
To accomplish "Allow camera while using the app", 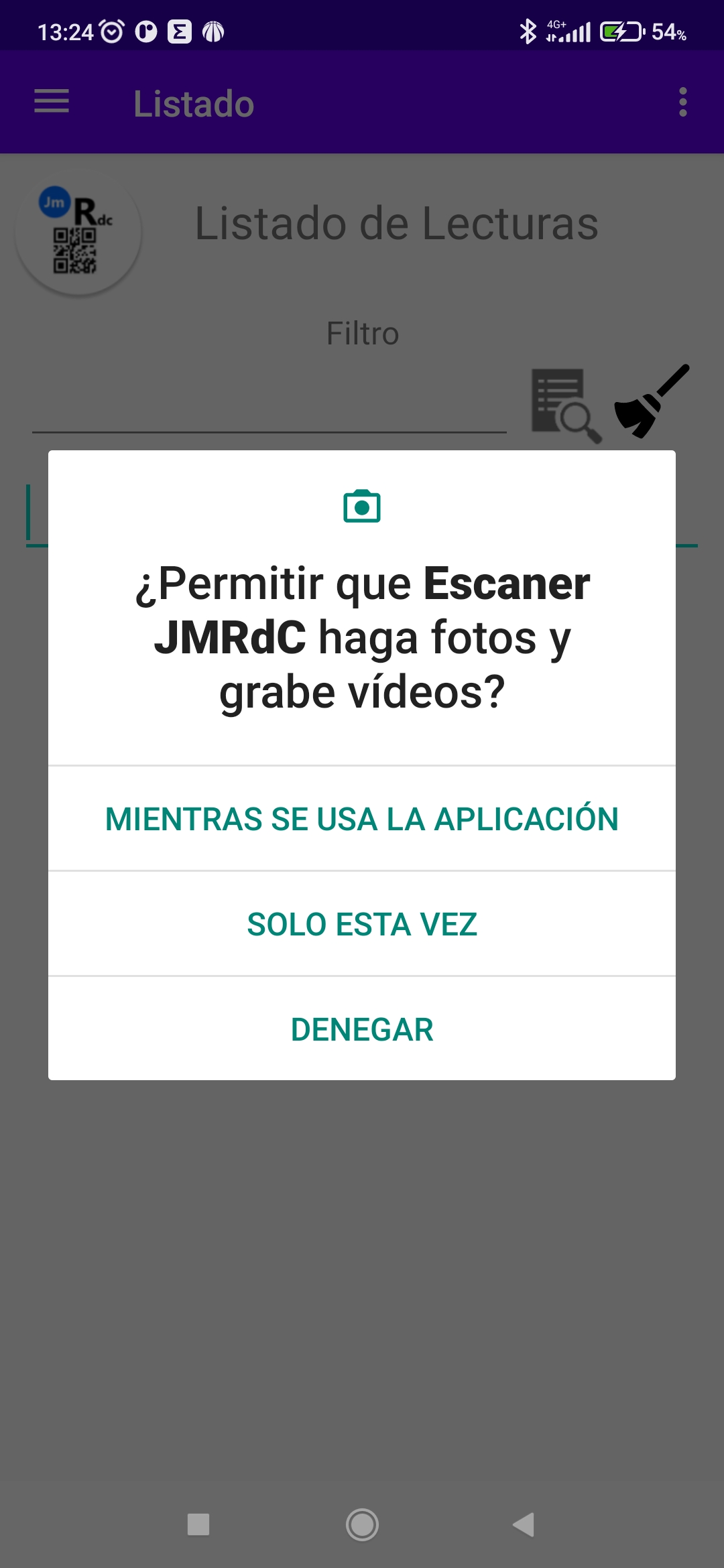I will [362, 819].
